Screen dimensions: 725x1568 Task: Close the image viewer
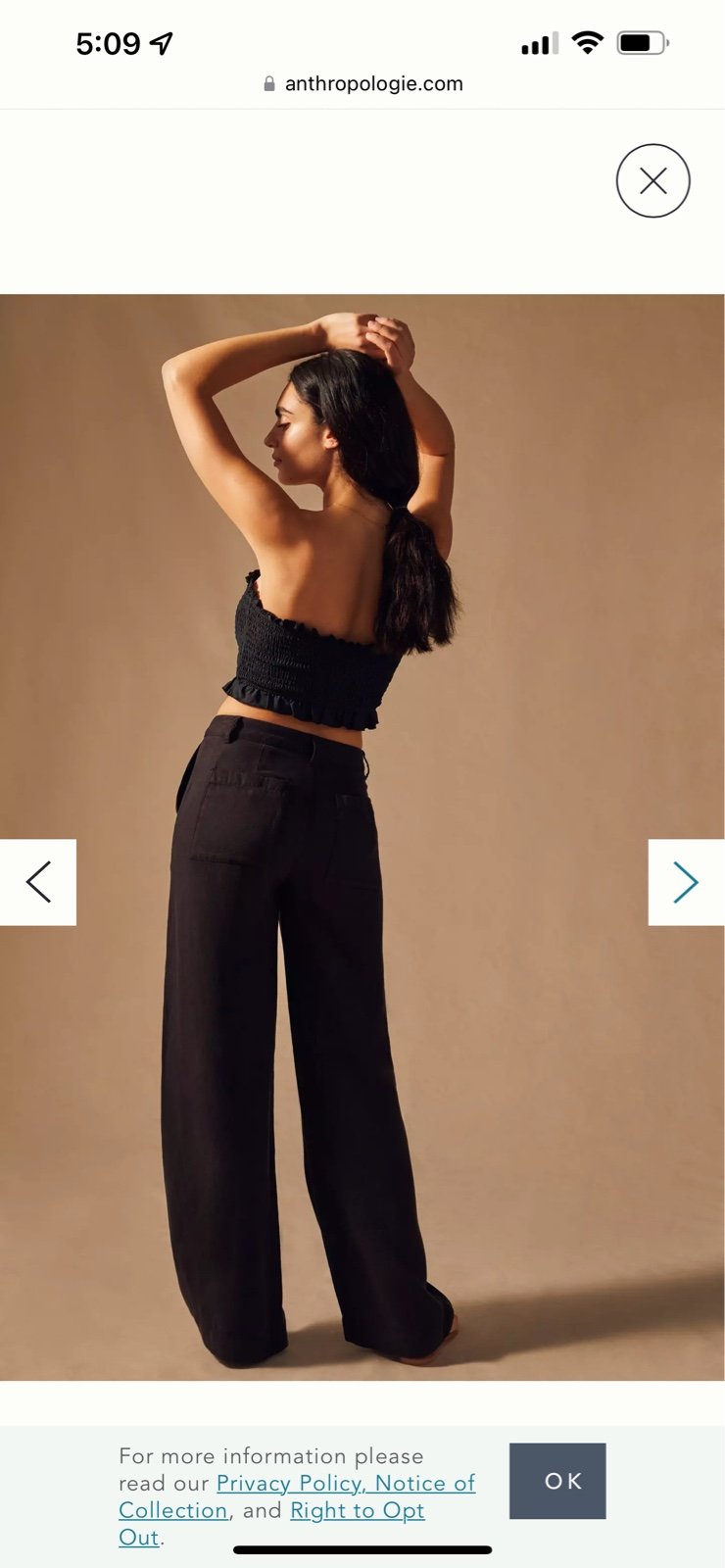pos(652,180)
